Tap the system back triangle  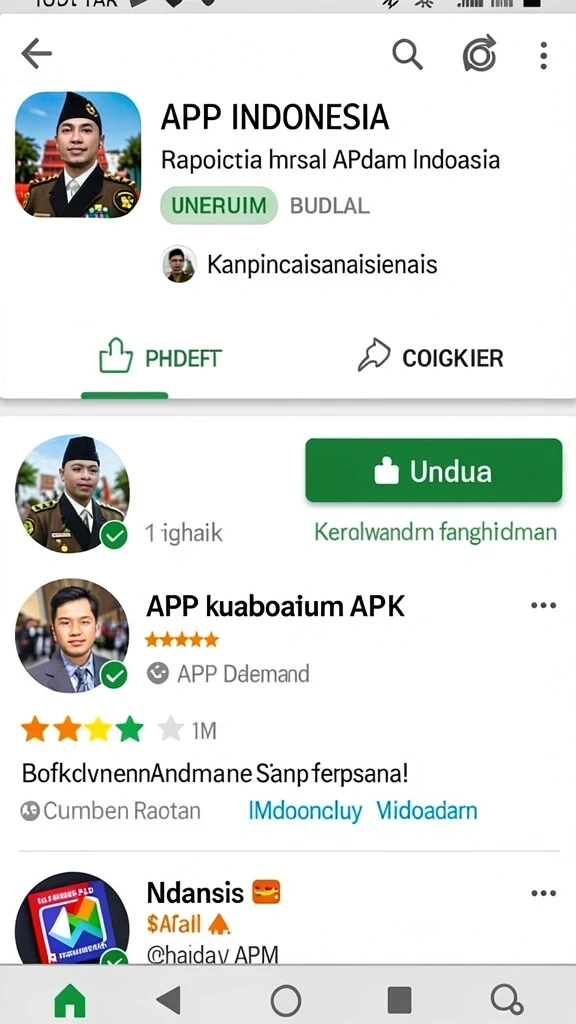168,1000
